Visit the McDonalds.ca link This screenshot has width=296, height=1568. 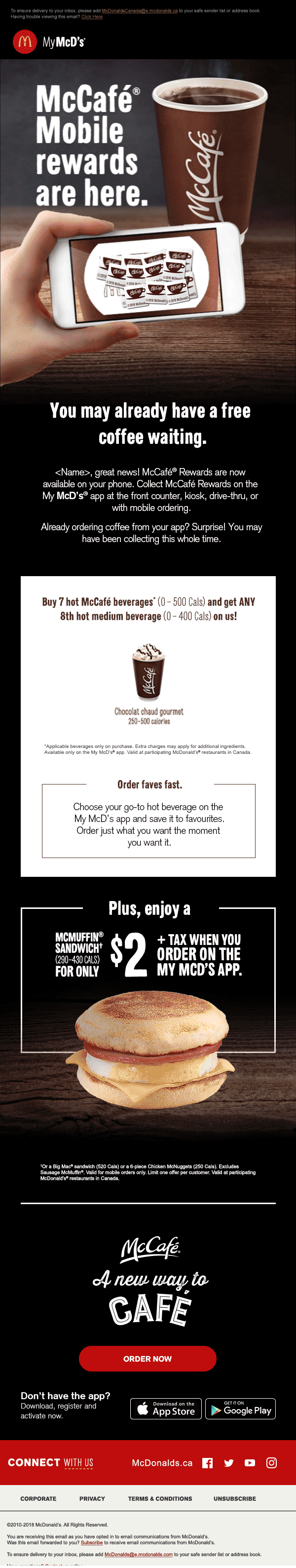pyautogui.click(x=162, y=1463)
